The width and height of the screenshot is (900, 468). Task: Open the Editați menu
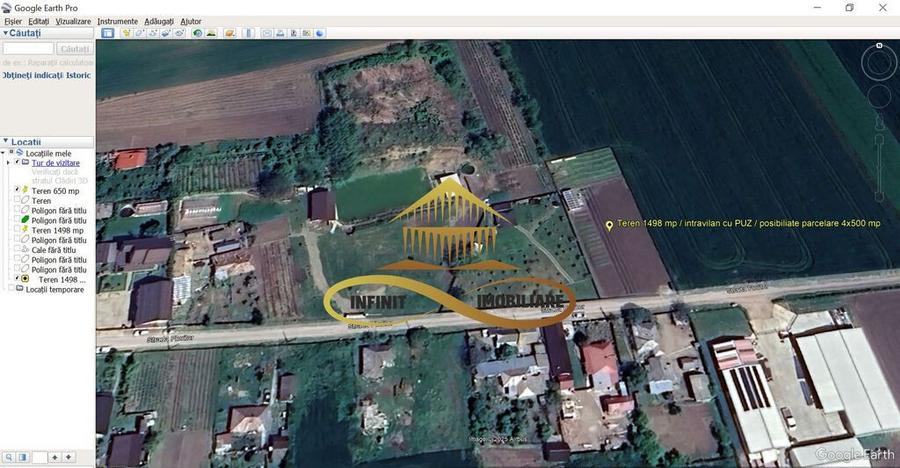pos(38,21)
